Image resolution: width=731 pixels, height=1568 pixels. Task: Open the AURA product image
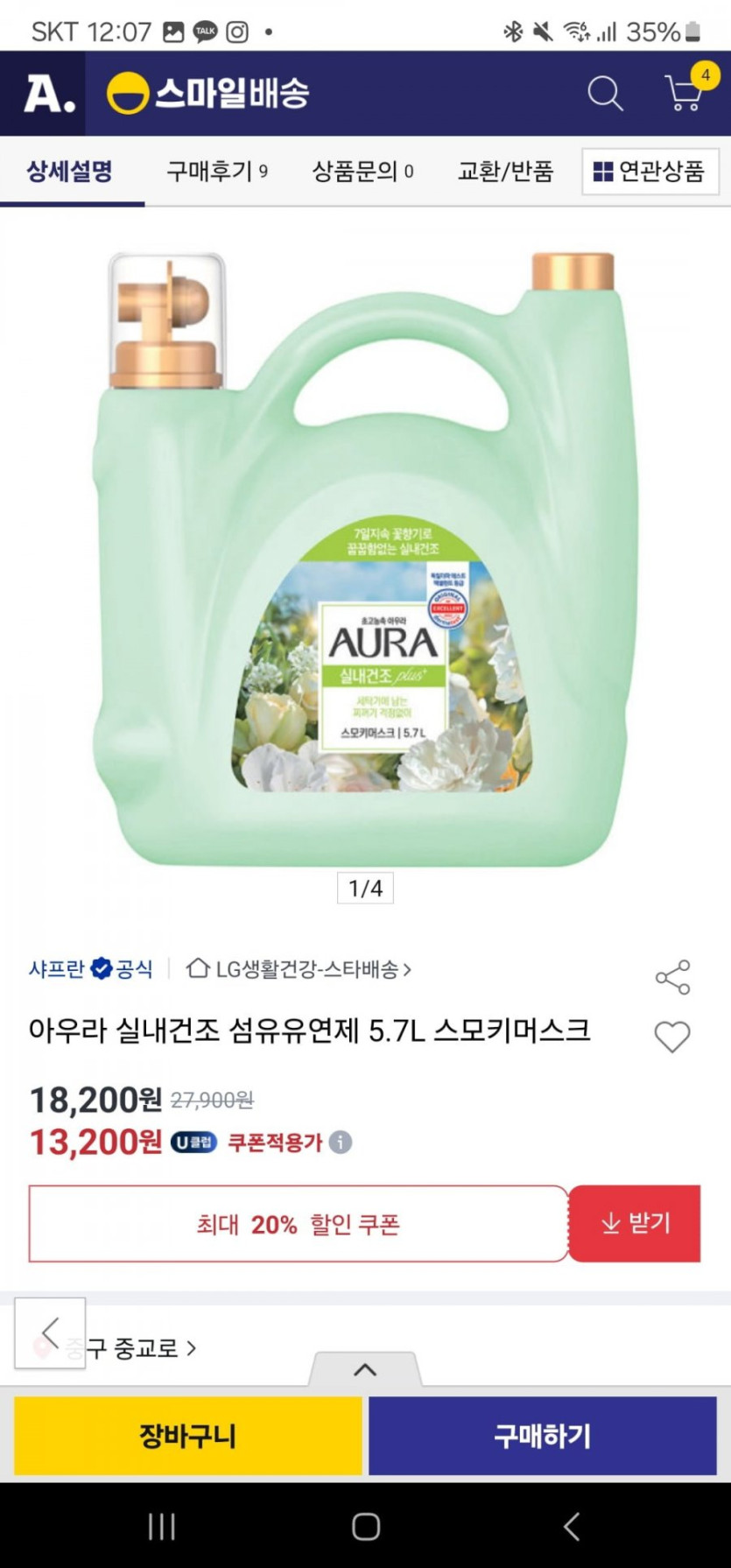[365, 560]
